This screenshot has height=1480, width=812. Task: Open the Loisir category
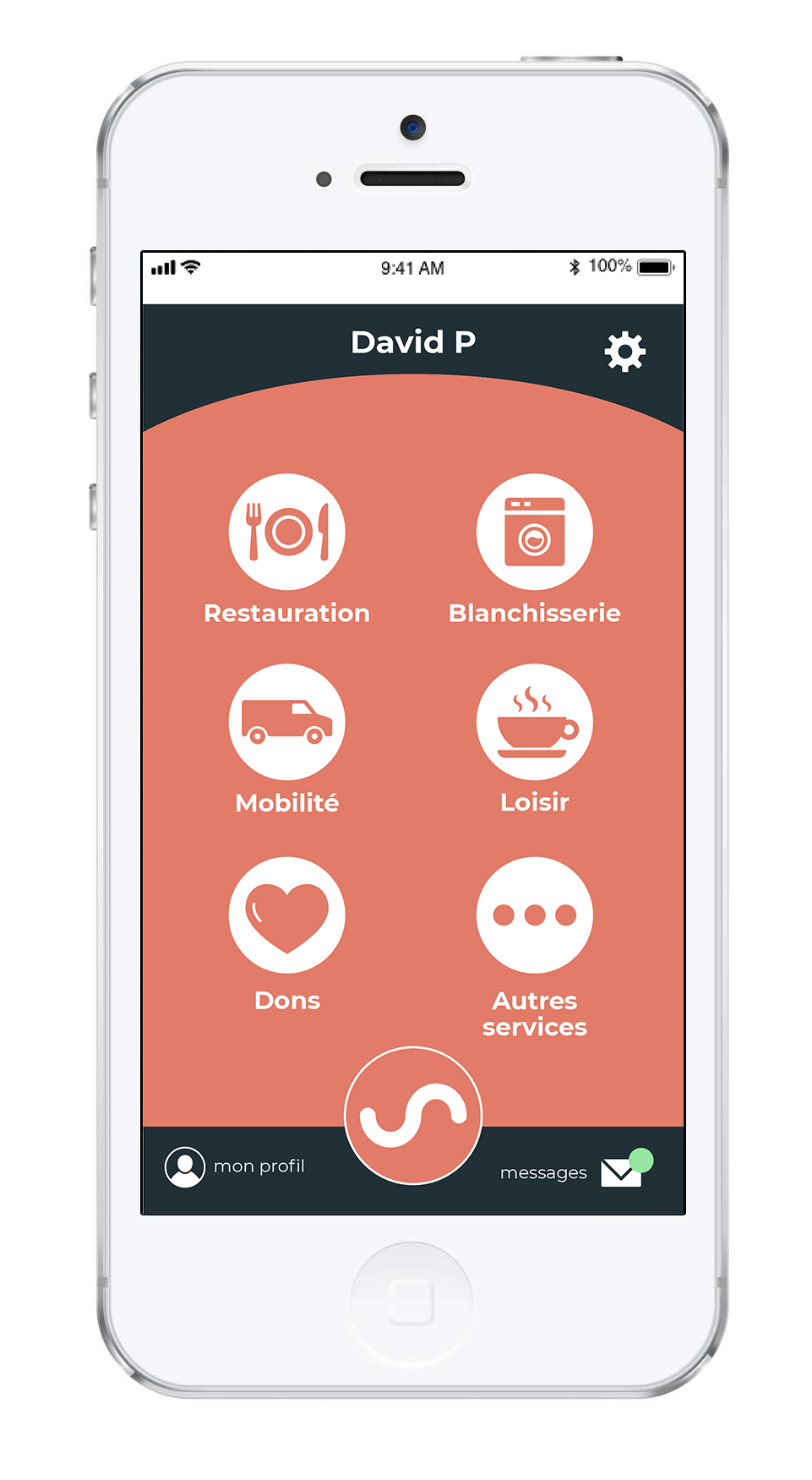pyautogui.click(x=534, y=722)
